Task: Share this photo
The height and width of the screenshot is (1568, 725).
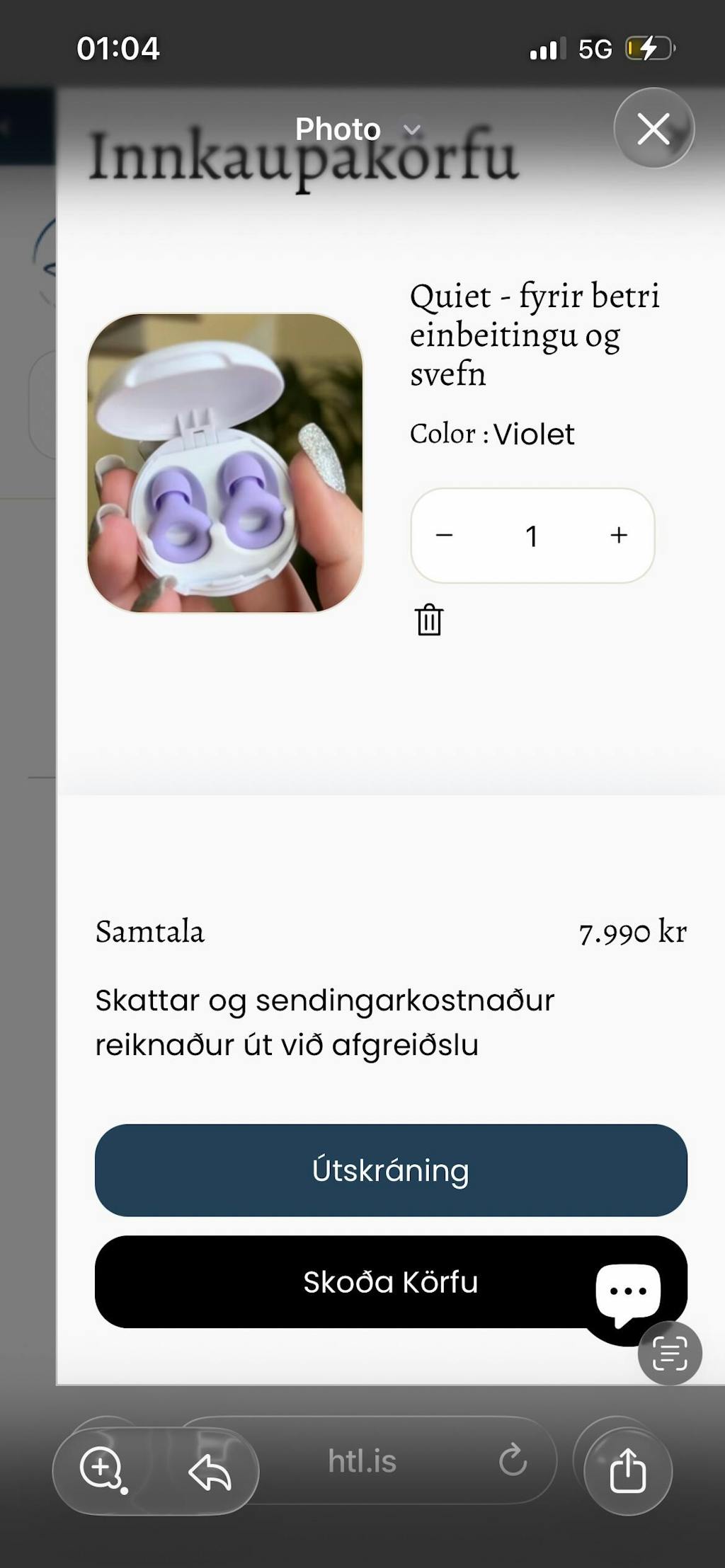Action: click(x=627, y=1470)
